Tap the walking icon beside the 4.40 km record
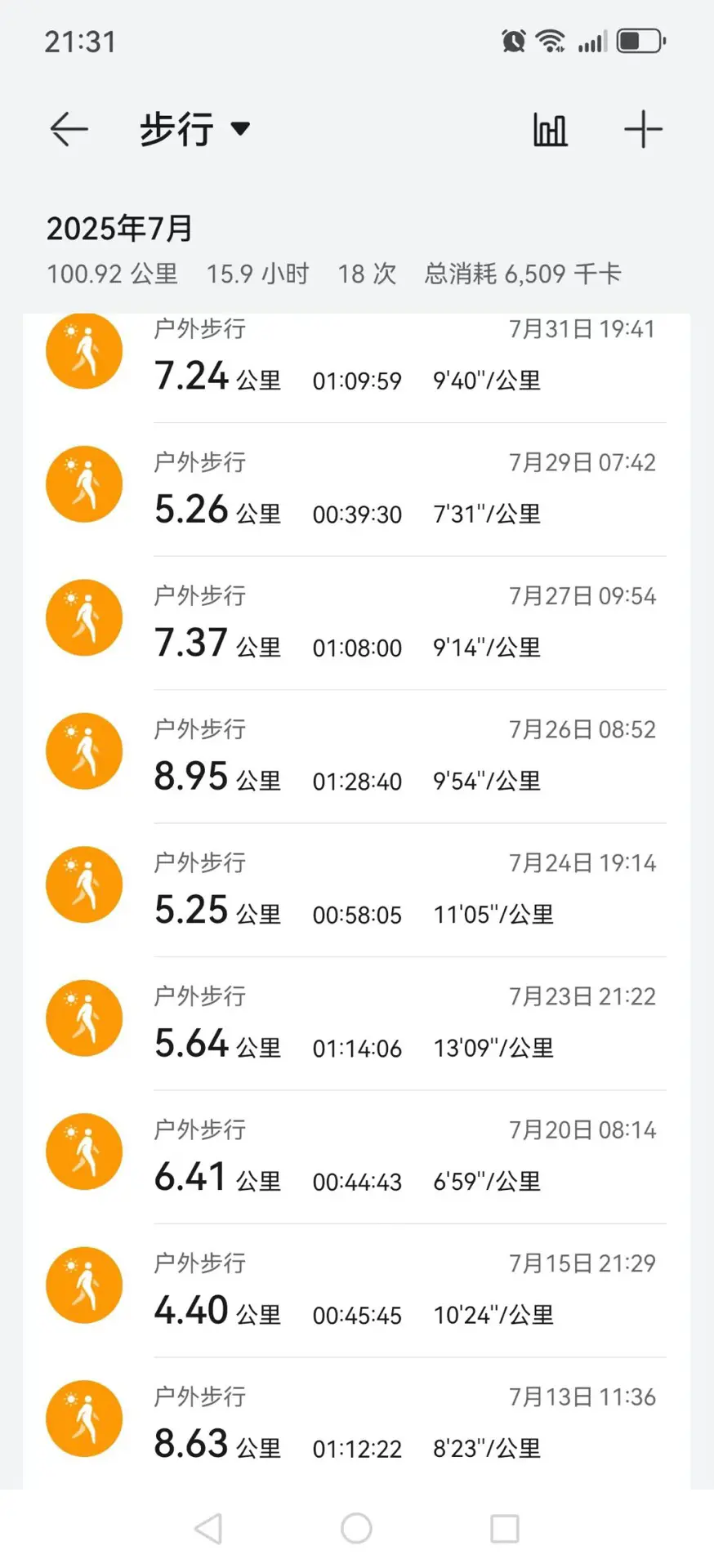The height and width of the screenshot is (1568, 714). 83,1285
